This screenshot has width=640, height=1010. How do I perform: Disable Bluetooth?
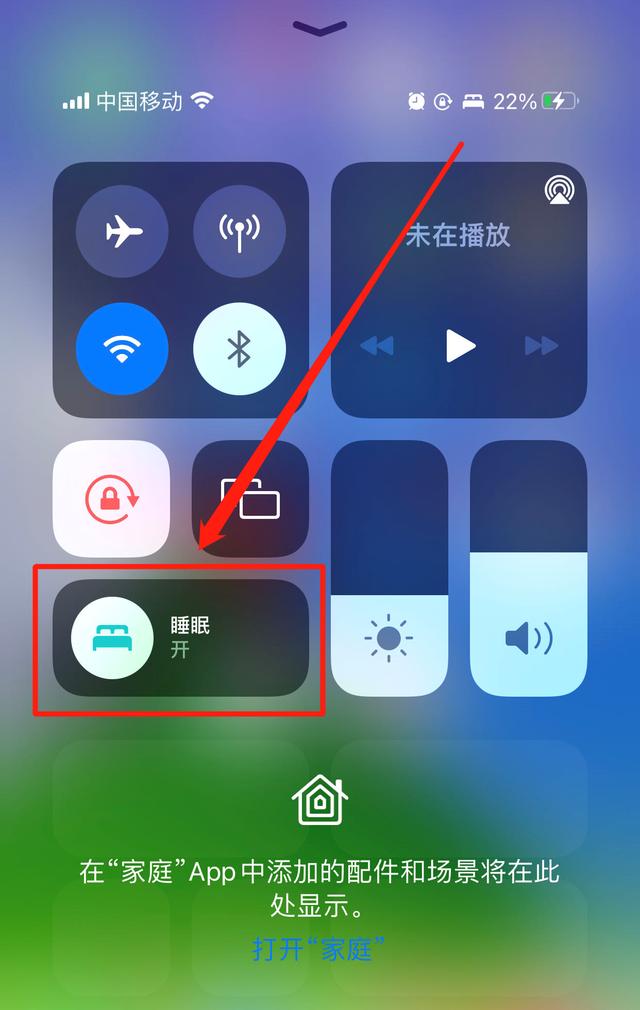239,349
